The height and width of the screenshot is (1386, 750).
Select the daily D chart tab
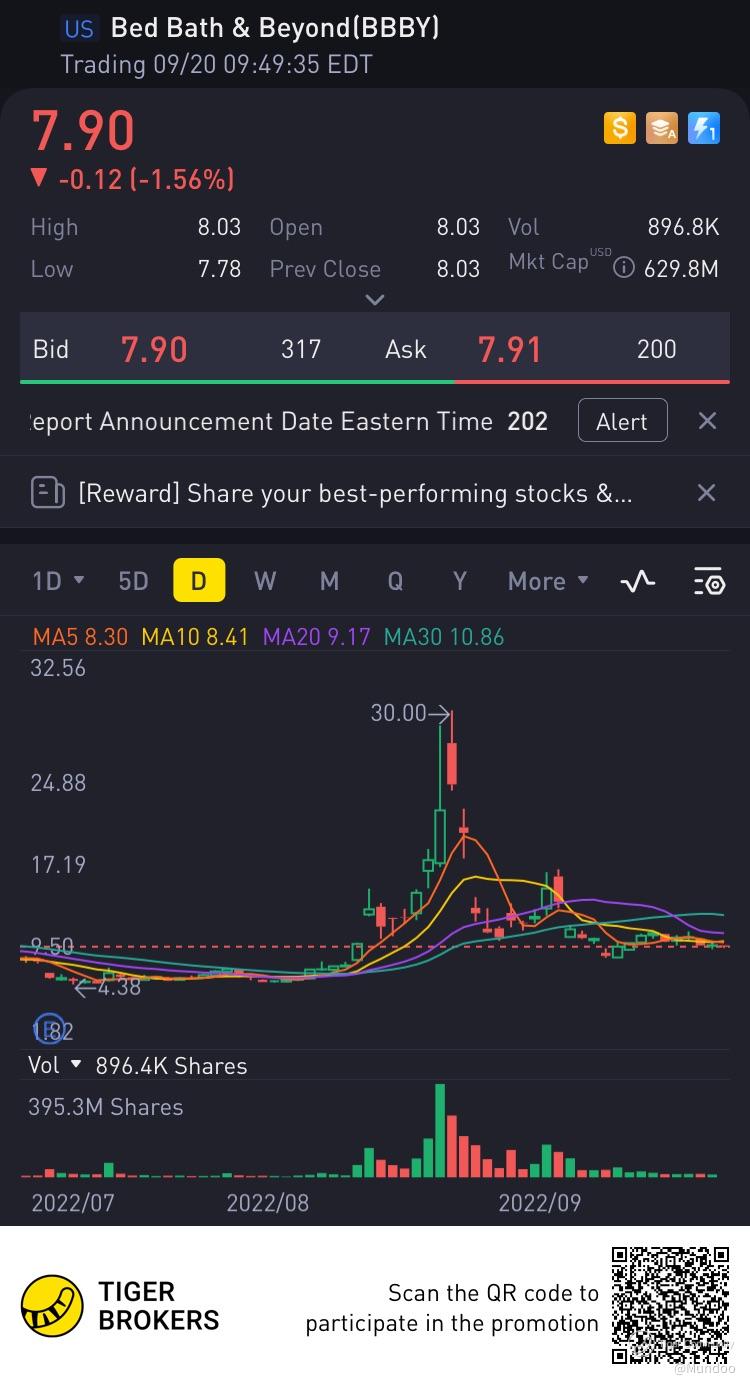pyautogui.click(x=198, y=581)
